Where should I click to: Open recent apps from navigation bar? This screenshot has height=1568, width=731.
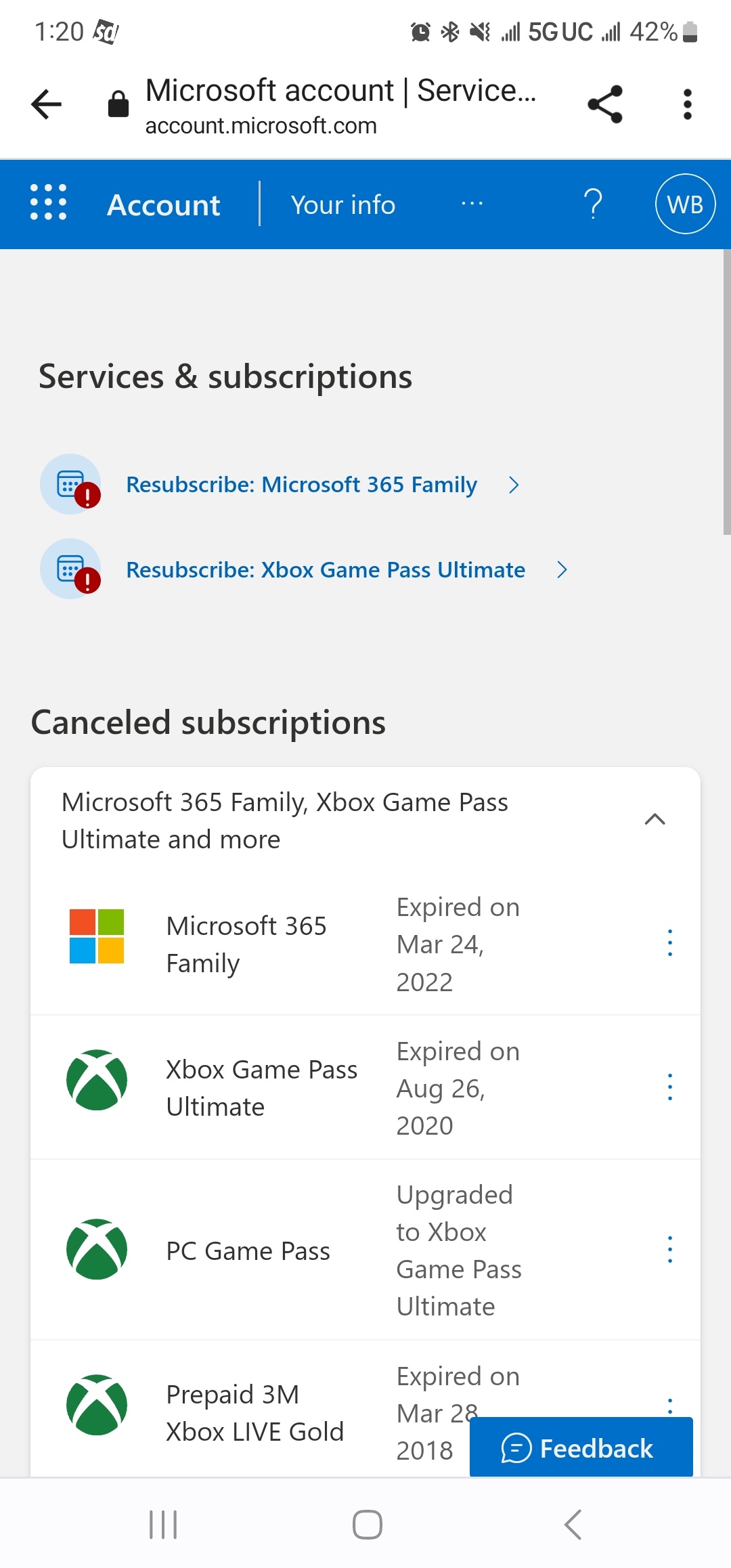point(163,1525)
